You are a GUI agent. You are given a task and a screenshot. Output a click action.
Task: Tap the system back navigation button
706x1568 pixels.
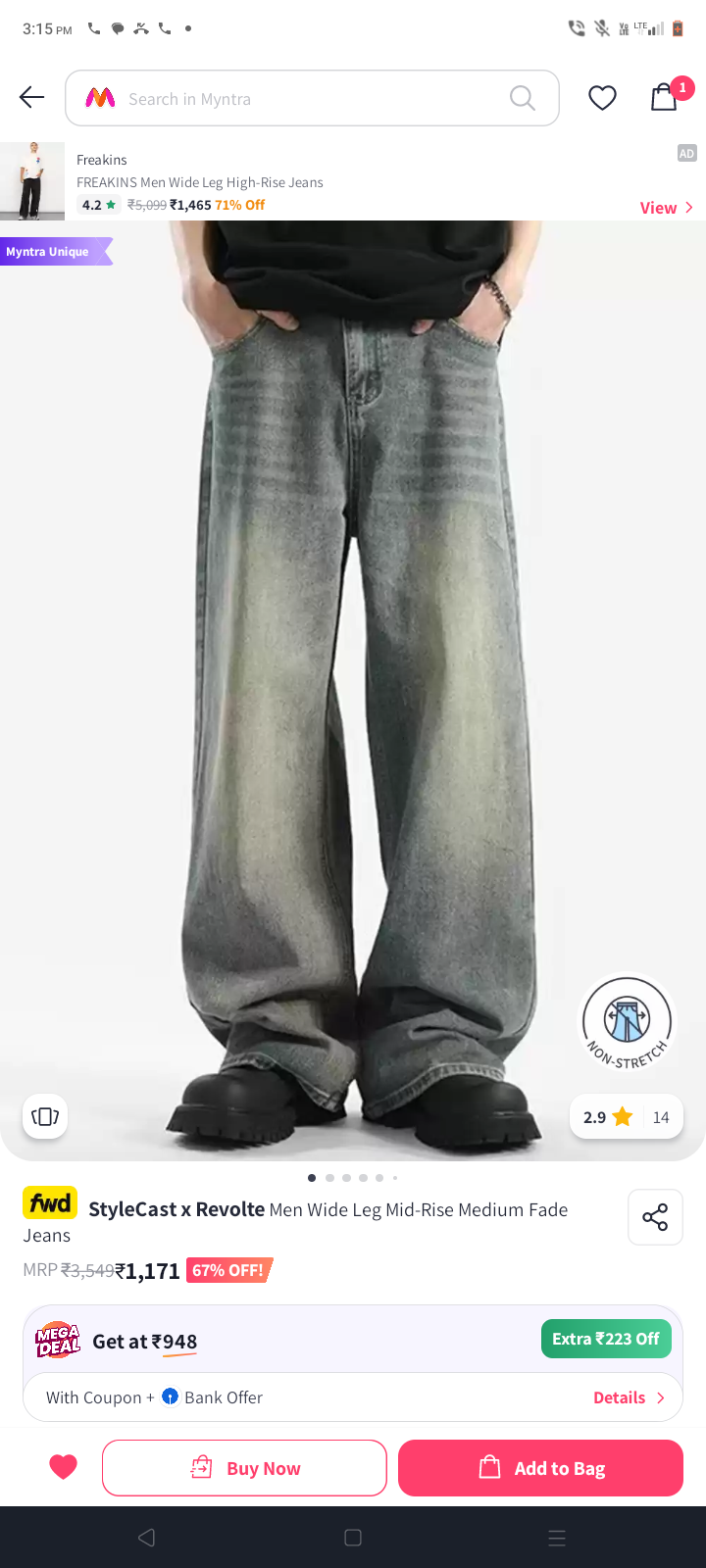pyautogui.click(x=147, y=1538)
